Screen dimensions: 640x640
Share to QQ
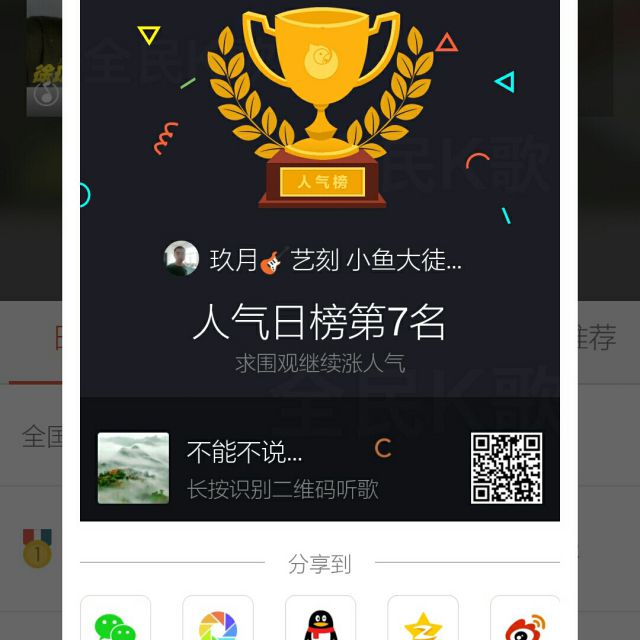click(x=320, y=618)
